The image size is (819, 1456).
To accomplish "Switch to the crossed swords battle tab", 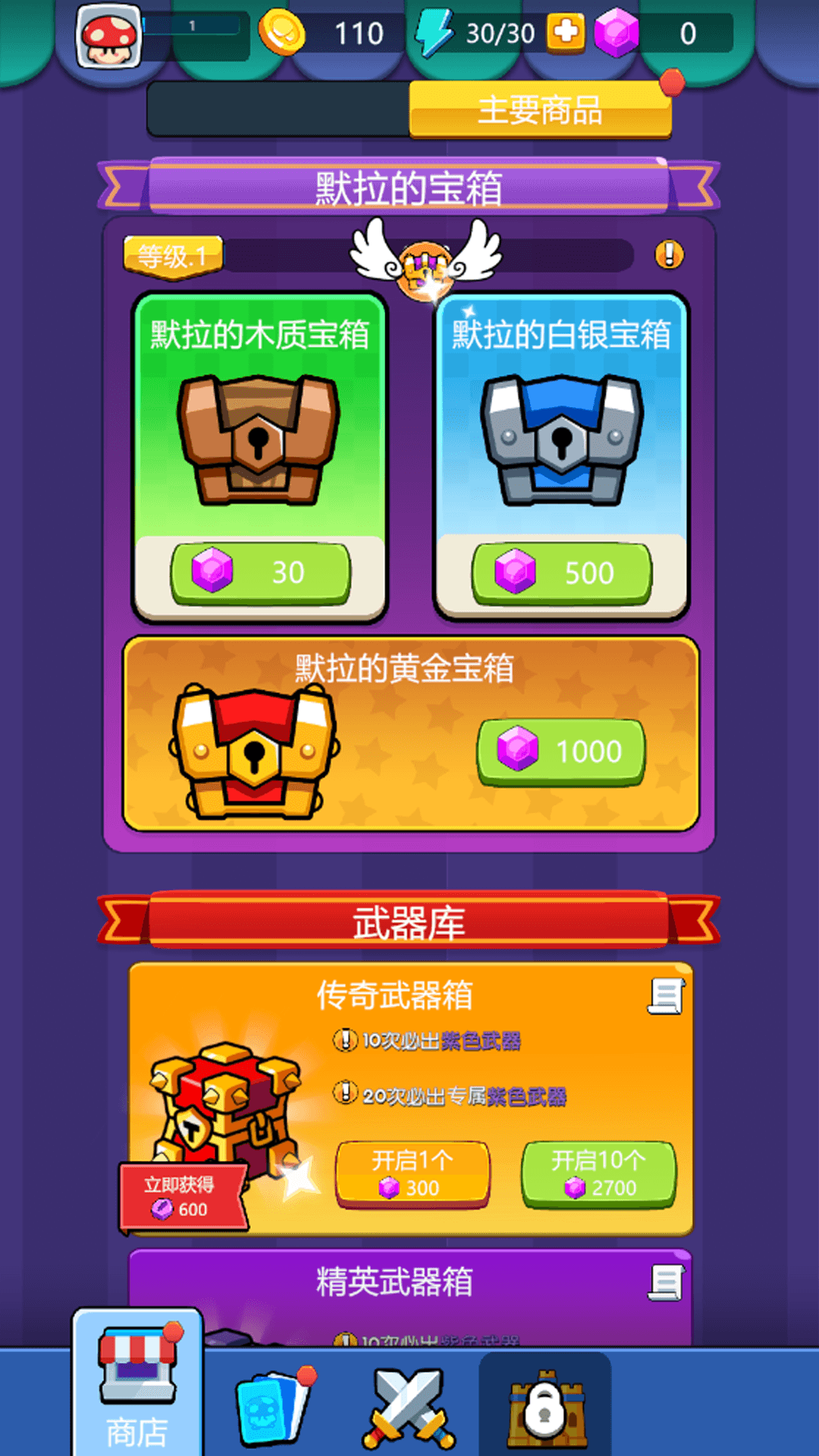I will (x=409, y=1407).
